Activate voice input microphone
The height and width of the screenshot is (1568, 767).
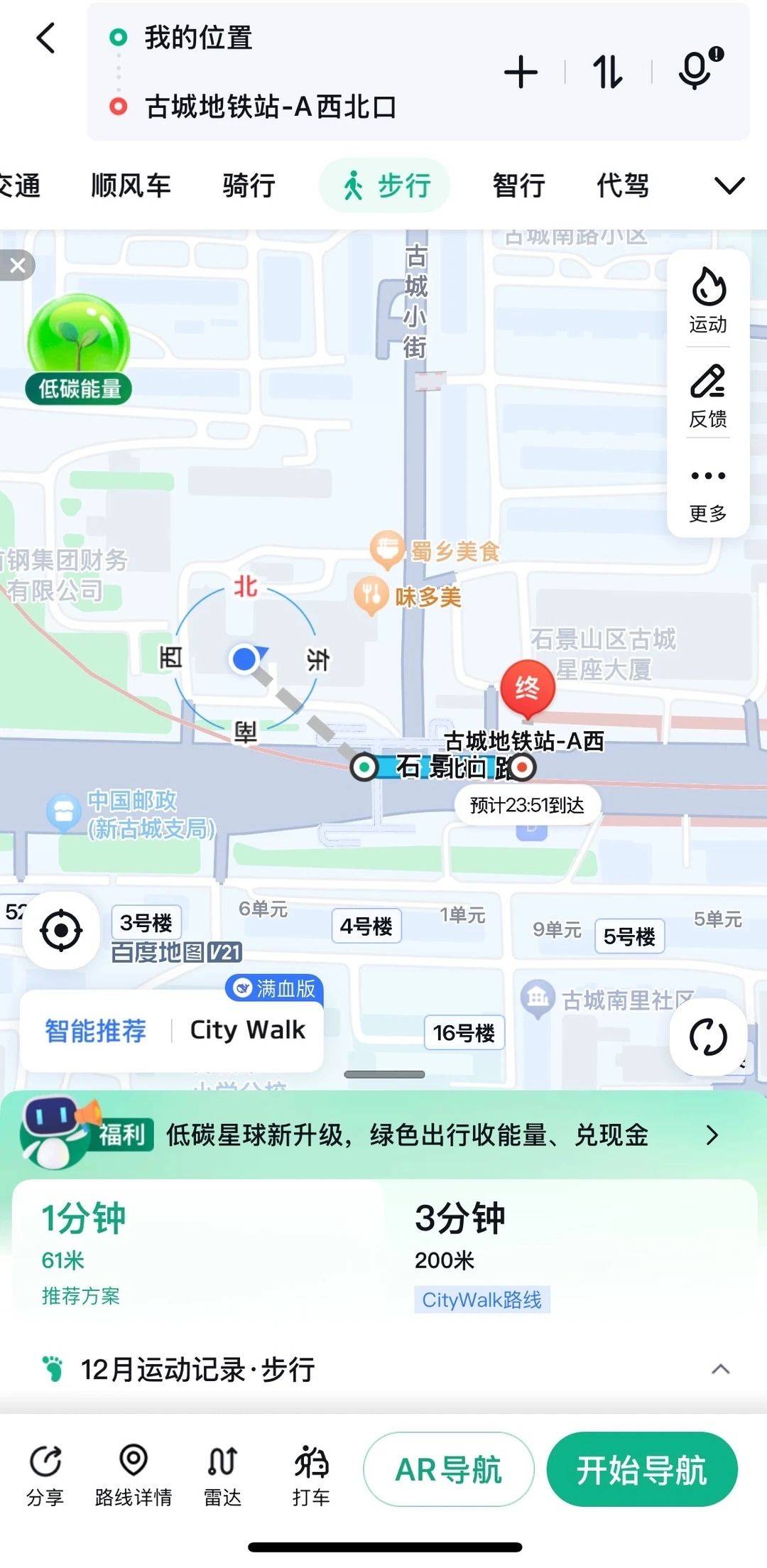(x=697, y=70)
